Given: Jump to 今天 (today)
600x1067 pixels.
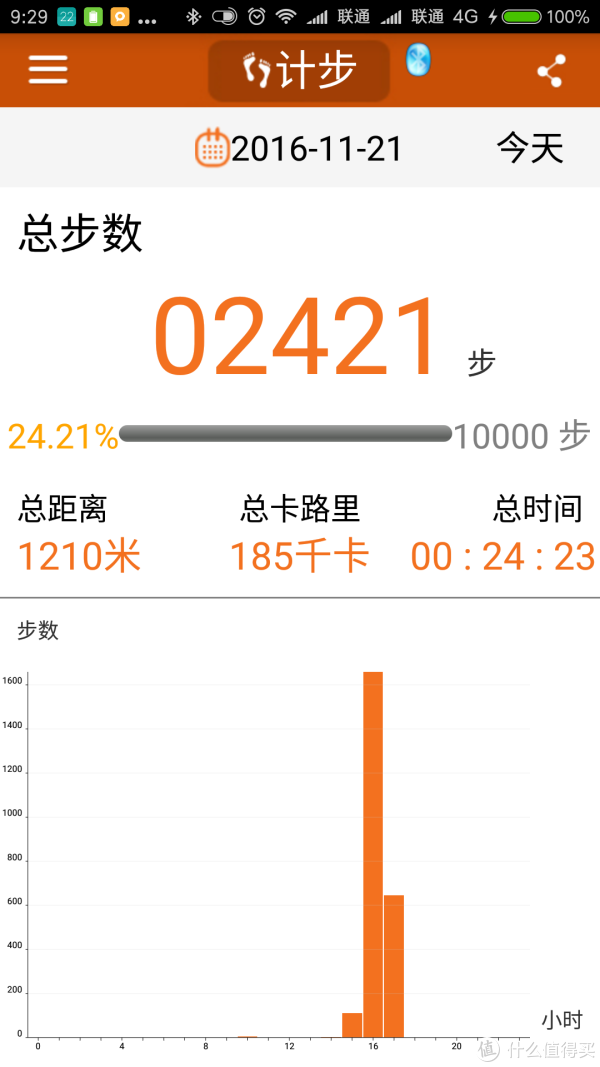Looking at the screenshot, I should click(x=530, y=148).
